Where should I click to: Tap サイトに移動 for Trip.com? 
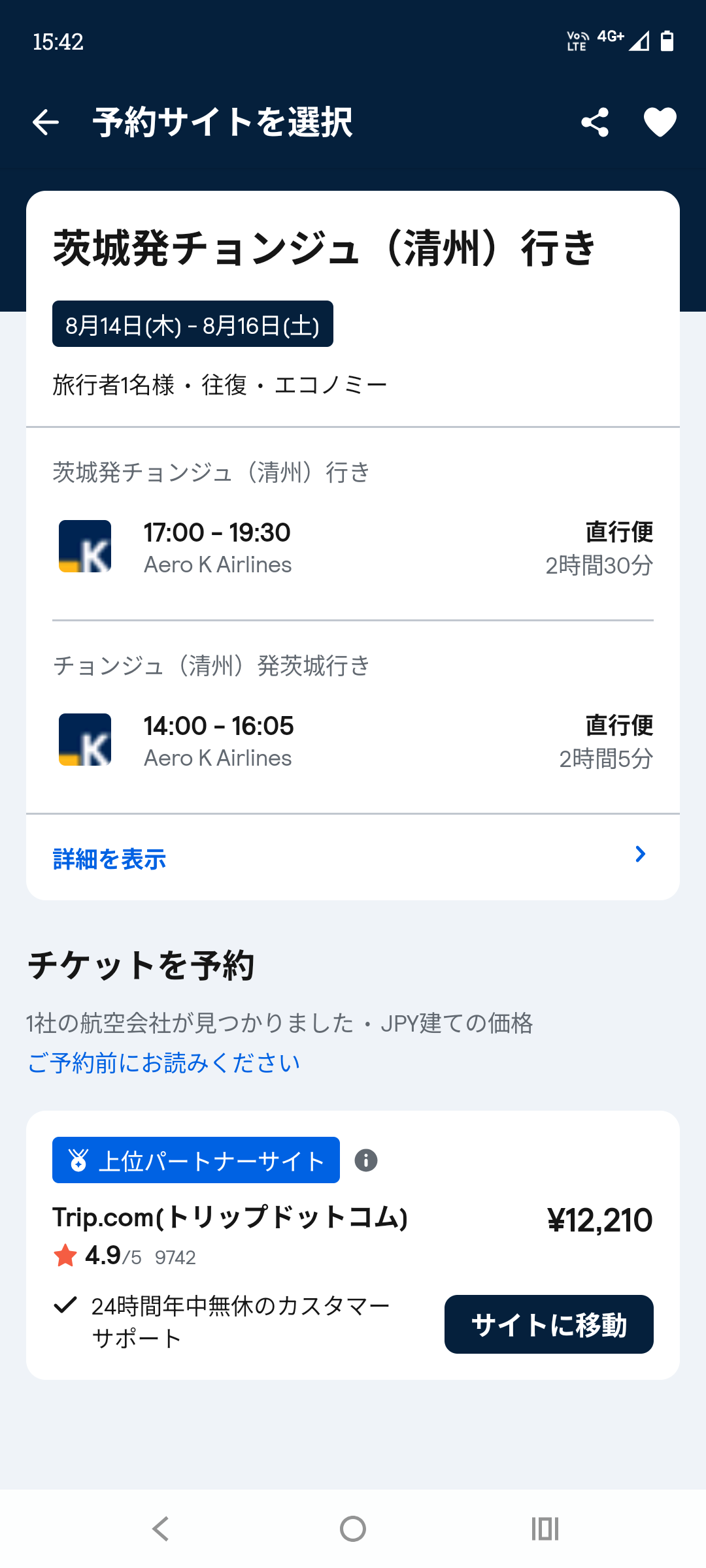[548, 1324]
